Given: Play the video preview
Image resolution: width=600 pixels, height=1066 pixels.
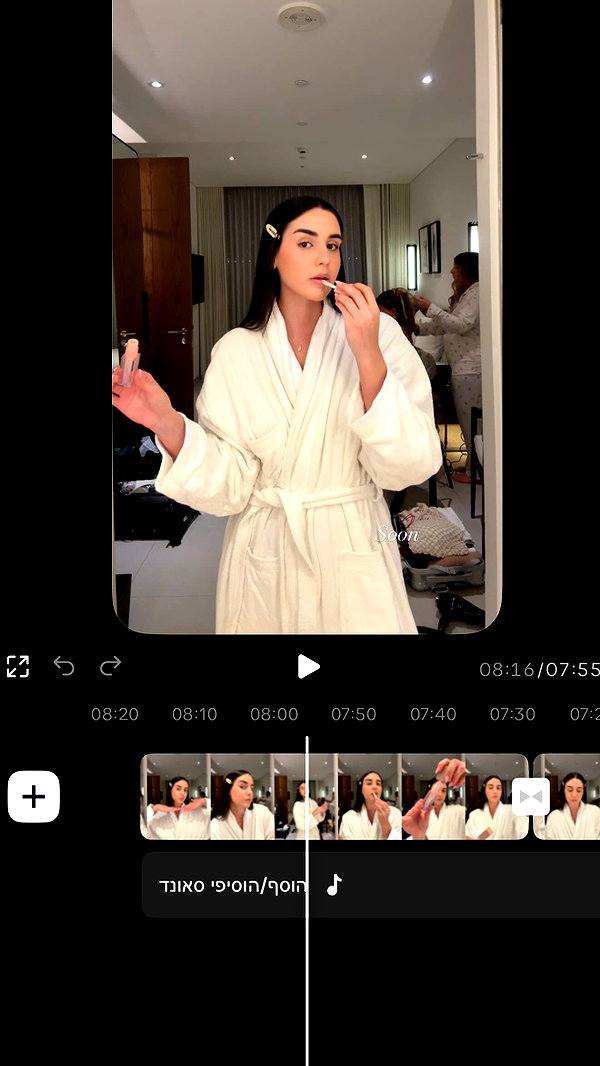Looking at the screenshot, I should (308, 667).
